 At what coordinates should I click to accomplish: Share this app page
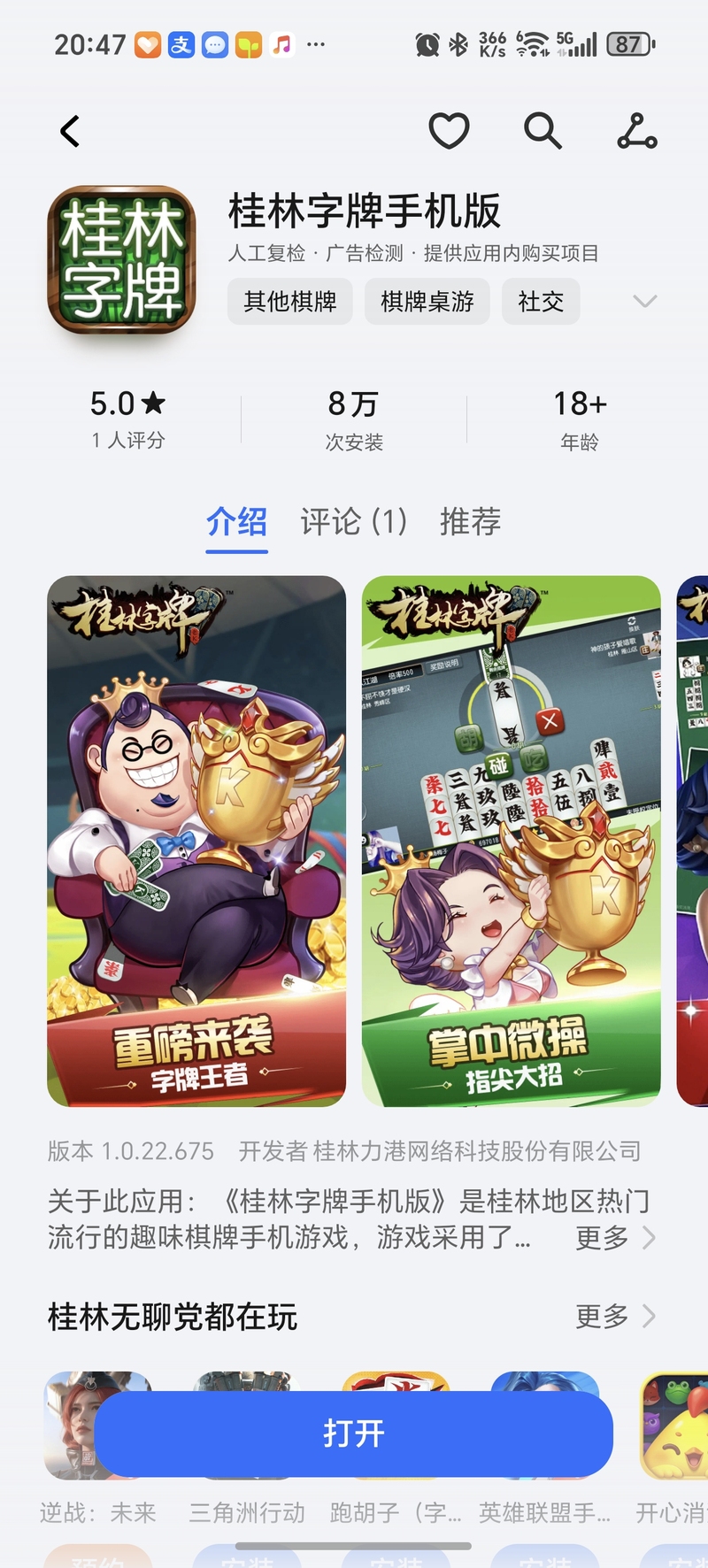637,132
